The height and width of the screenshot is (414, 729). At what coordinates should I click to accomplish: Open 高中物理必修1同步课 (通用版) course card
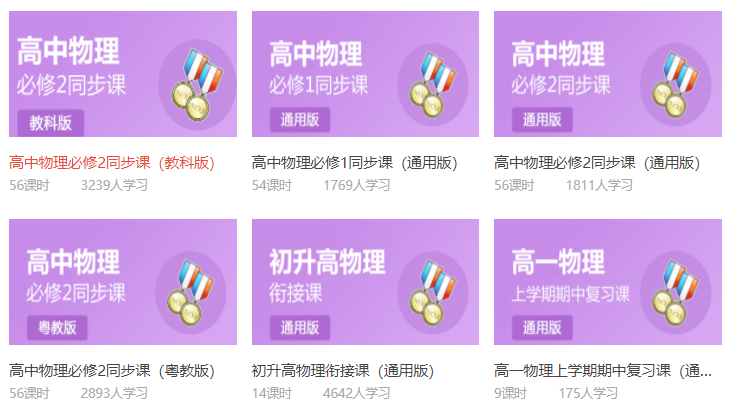tap(365, 75)
